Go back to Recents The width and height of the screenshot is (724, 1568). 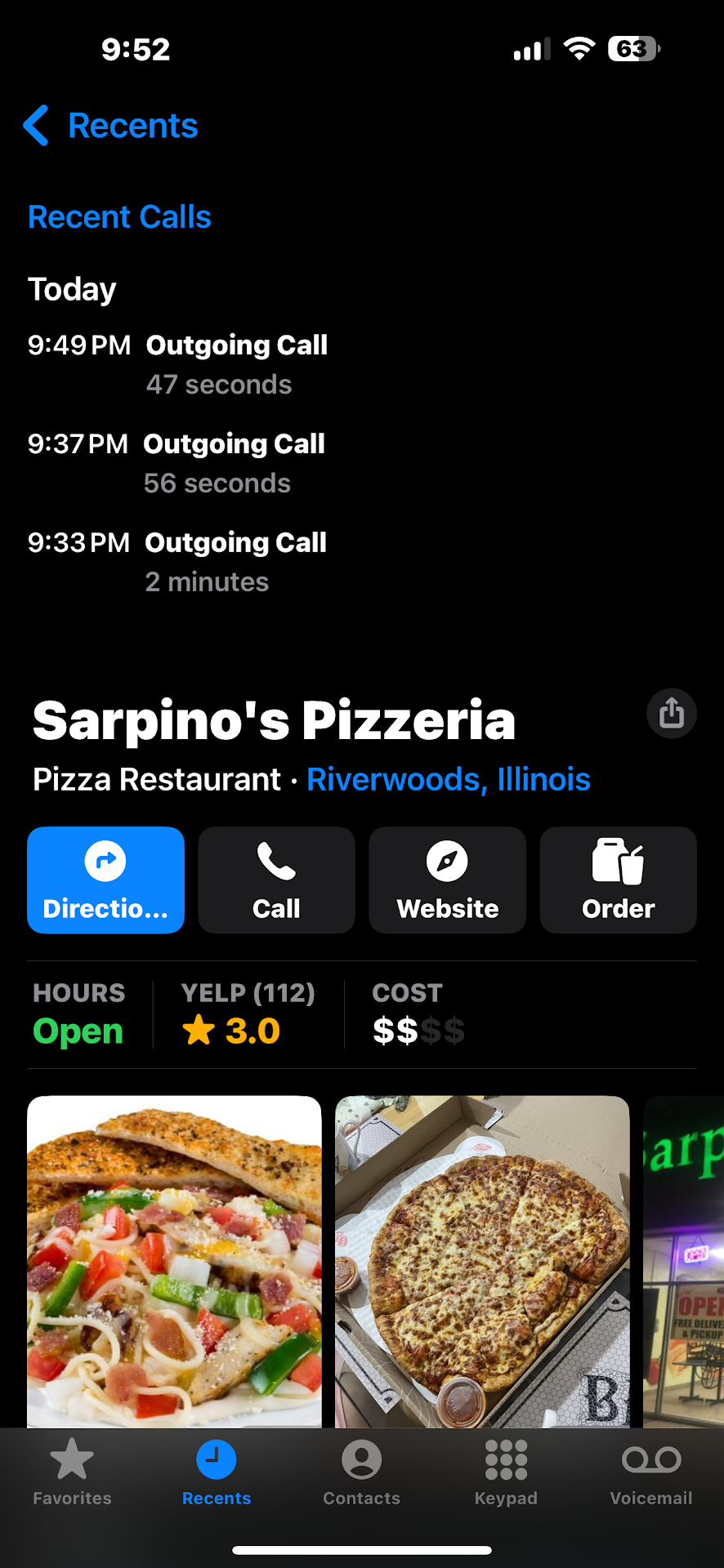(111, 126)
